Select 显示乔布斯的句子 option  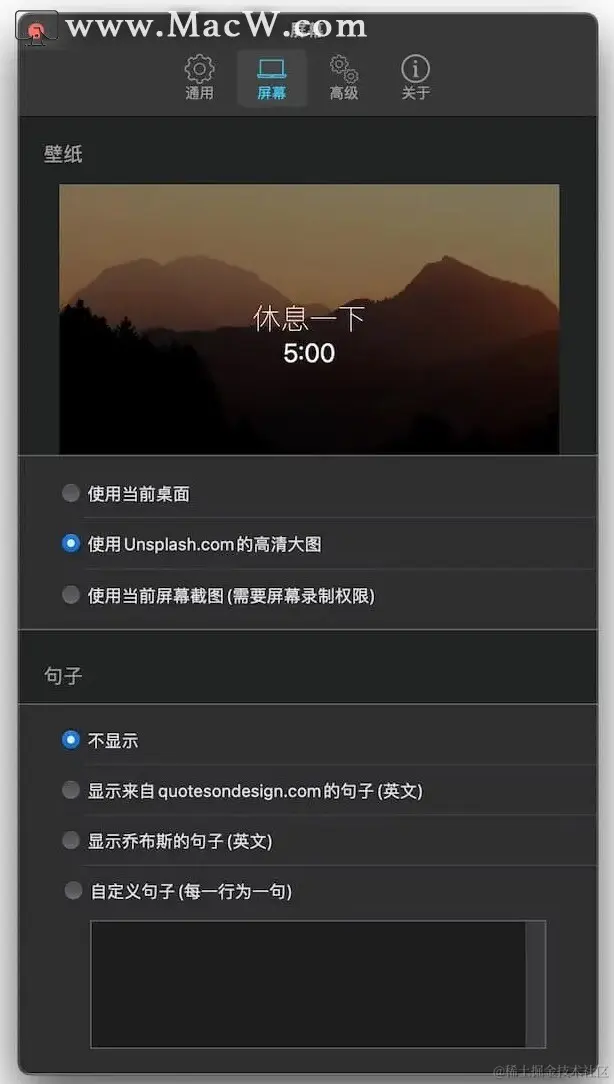pyautogui.click(x=71, y=841)
